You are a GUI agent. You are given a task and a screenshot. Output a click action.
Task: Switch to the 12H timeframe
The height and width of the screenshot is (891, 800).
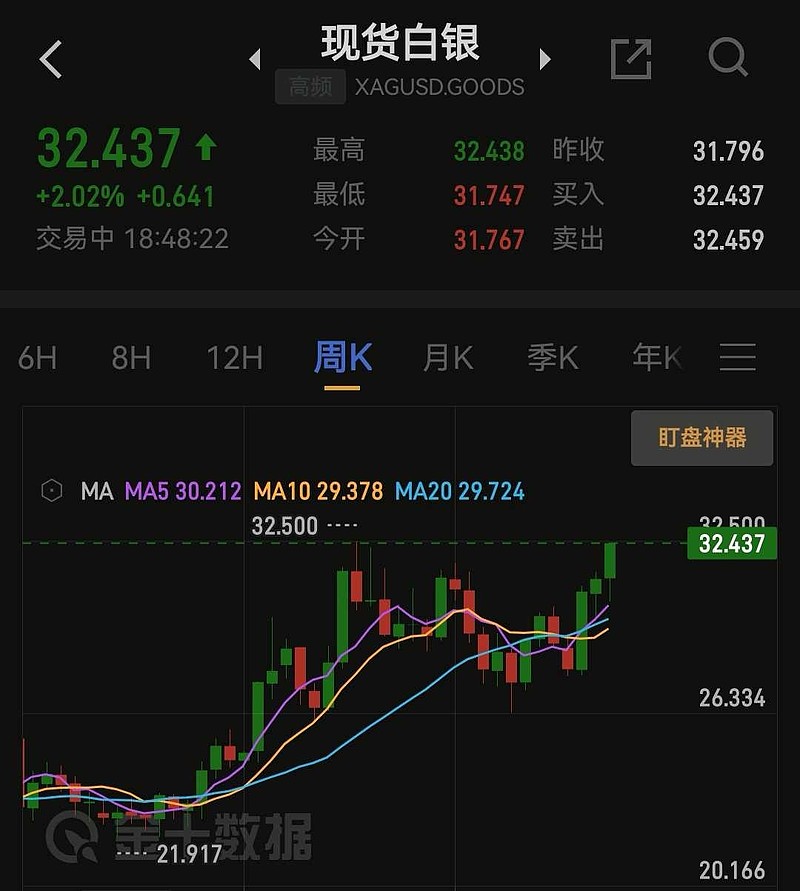(x=234, y=358)
